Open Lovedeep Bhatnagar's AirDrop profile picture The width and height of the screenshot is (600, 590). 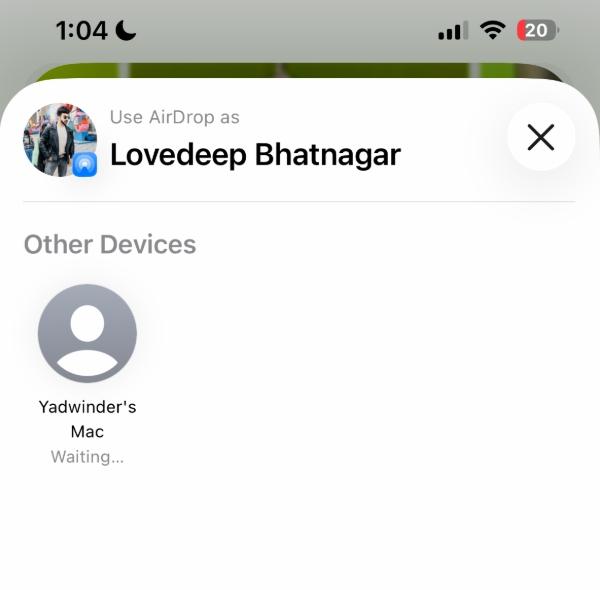tap(59, 140)
